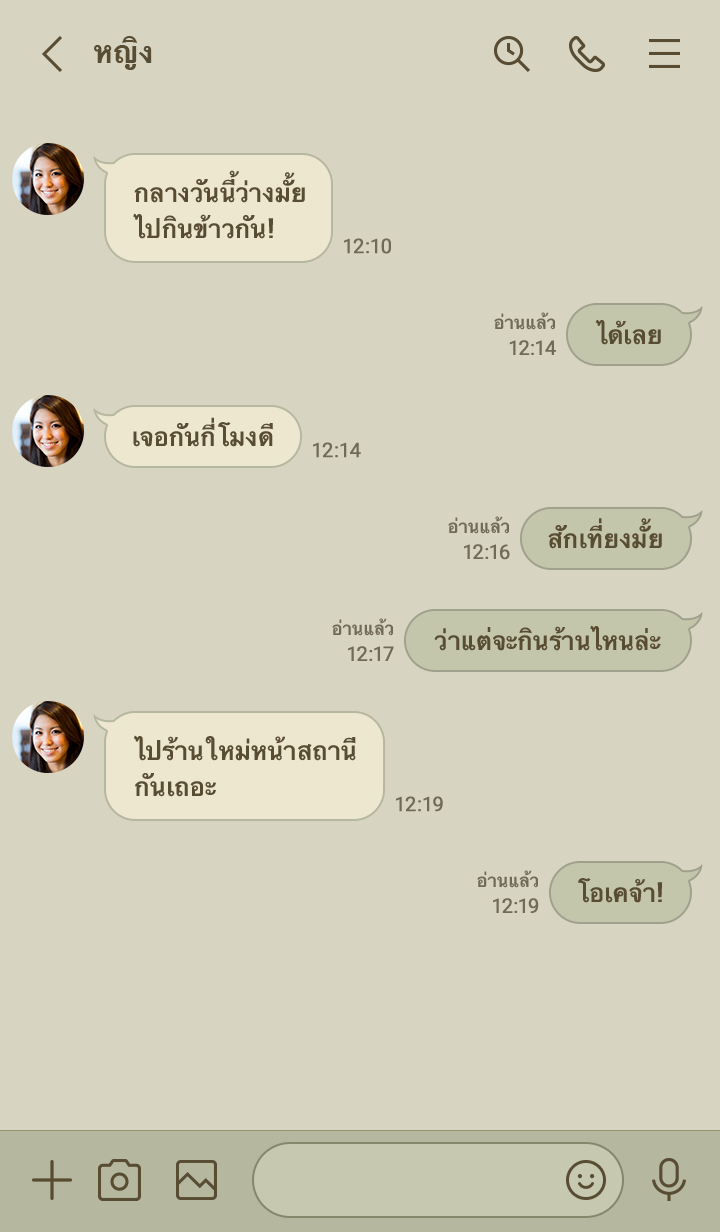Go back from the chat with หญิง
This screenshot has height=1232, width=720.
[x=52, y=54]
